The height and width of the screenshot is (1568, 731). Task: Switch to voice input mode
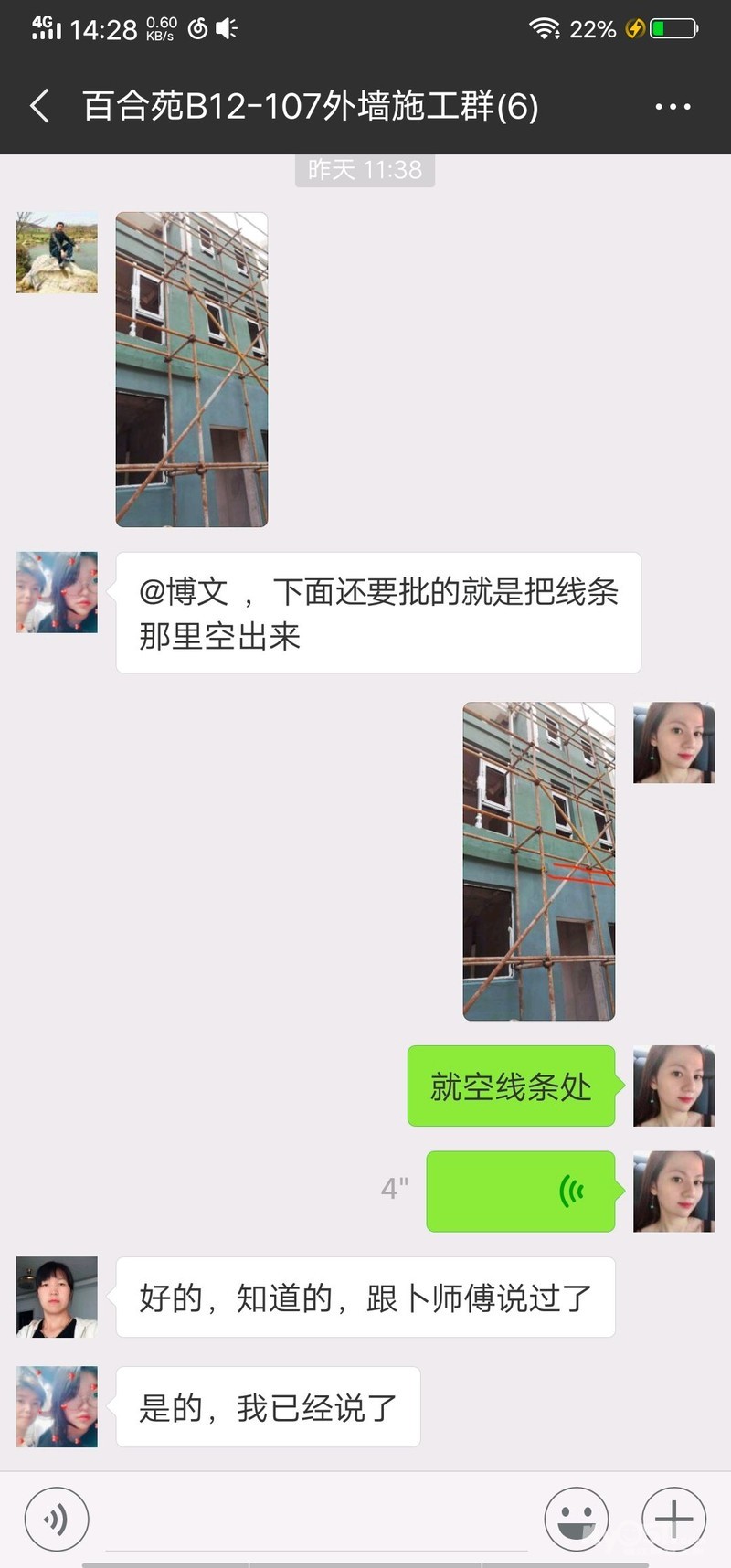[57, 1519]
